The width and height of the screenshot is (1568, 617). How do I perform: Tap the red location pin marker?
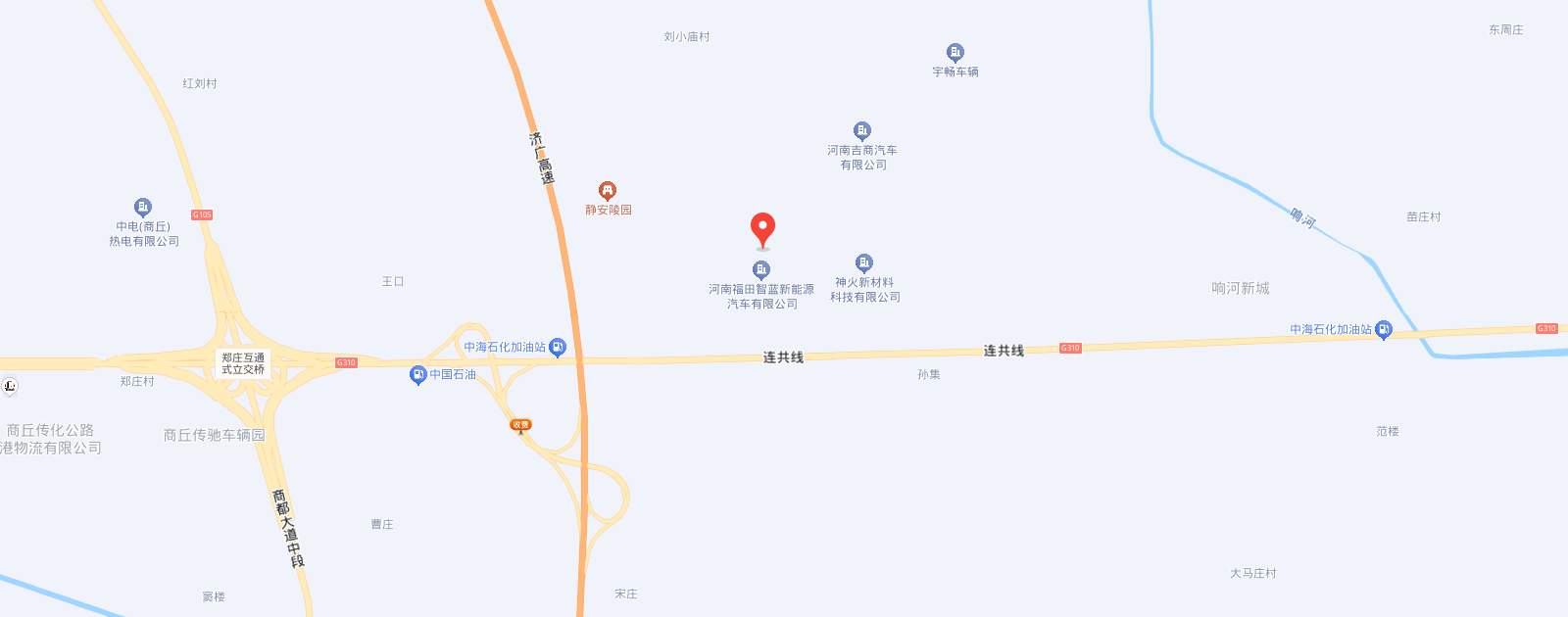(762, 229)
